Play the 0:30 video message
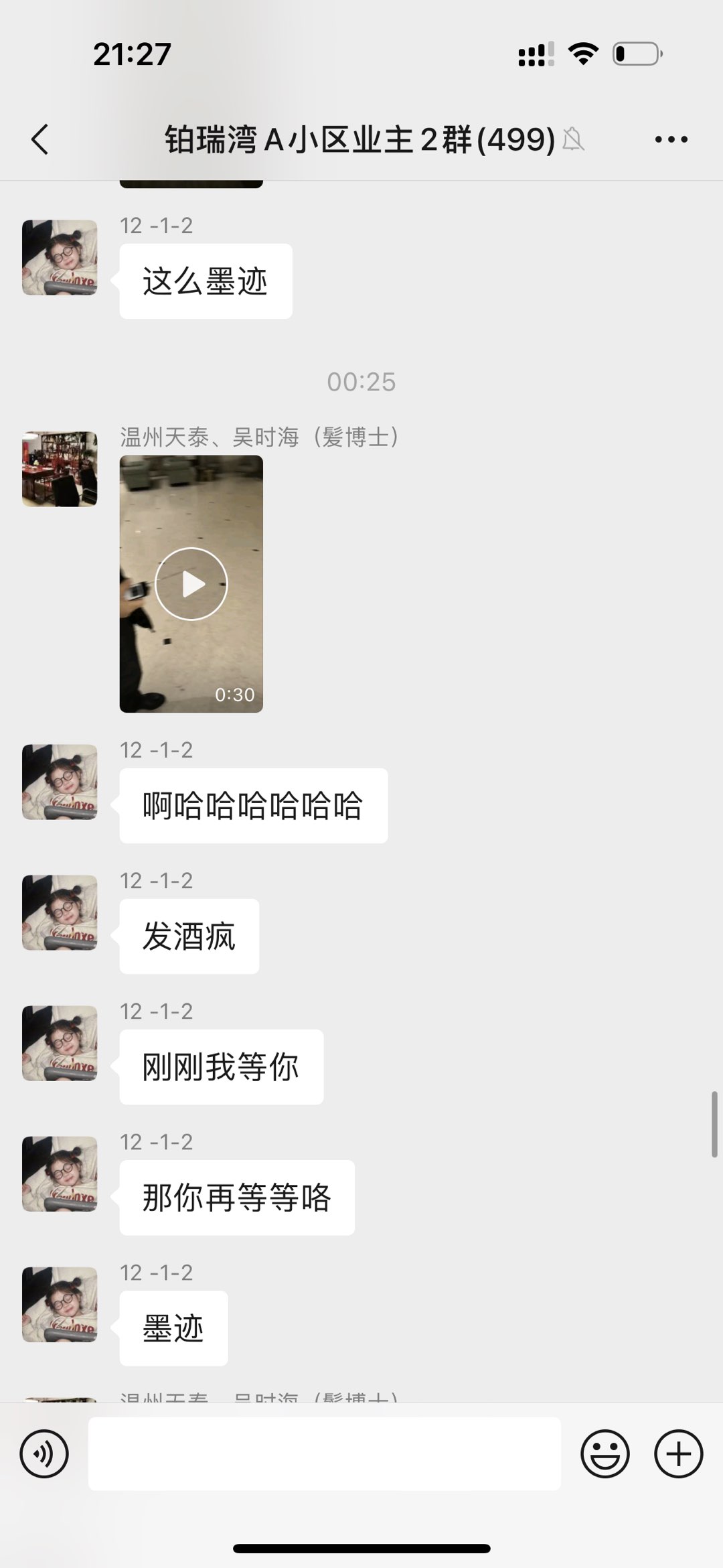 (191, 584)
